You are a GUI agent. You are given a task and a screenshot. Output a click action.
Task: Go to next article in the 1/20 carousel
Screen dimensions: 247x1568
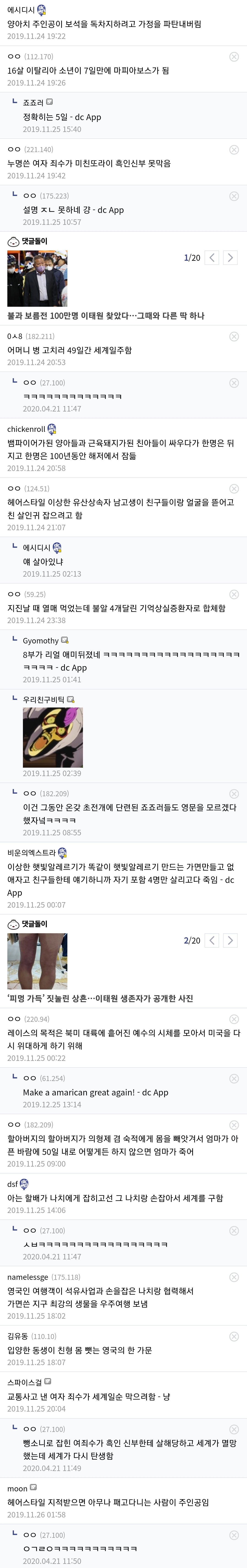click(x=230, y=258)
